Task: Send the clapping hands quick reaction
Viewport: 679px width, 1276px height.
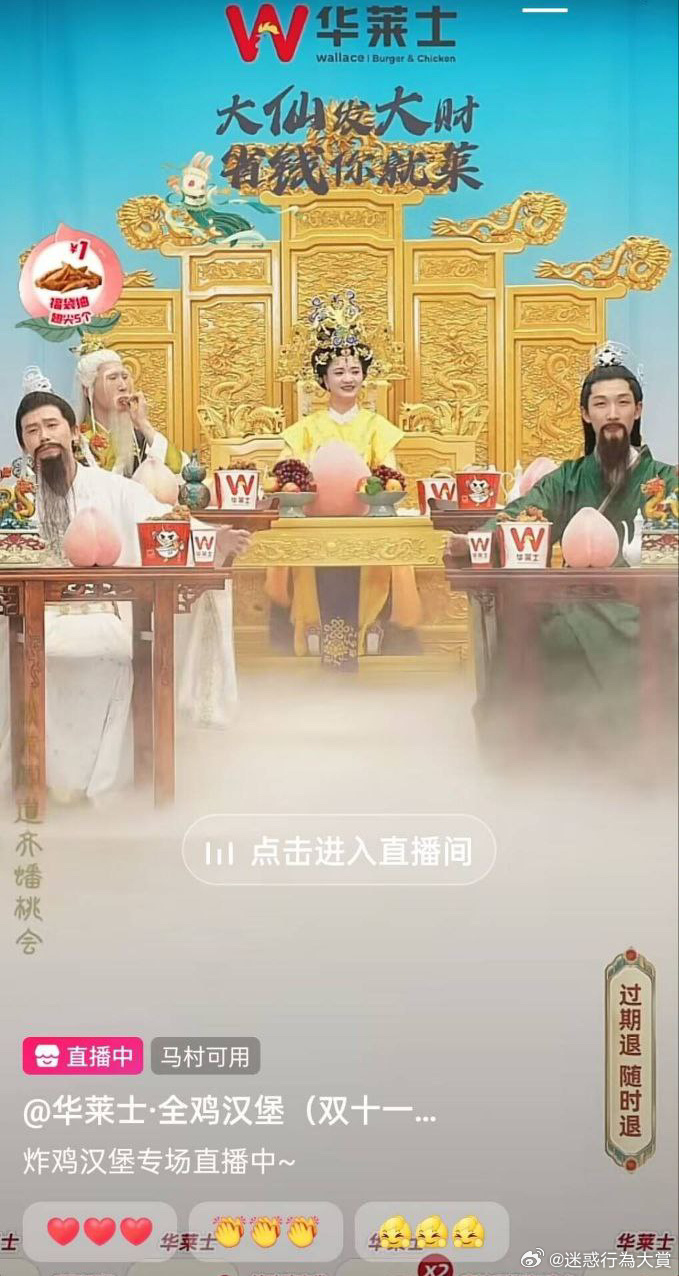Action: [x=265, y=1231]
